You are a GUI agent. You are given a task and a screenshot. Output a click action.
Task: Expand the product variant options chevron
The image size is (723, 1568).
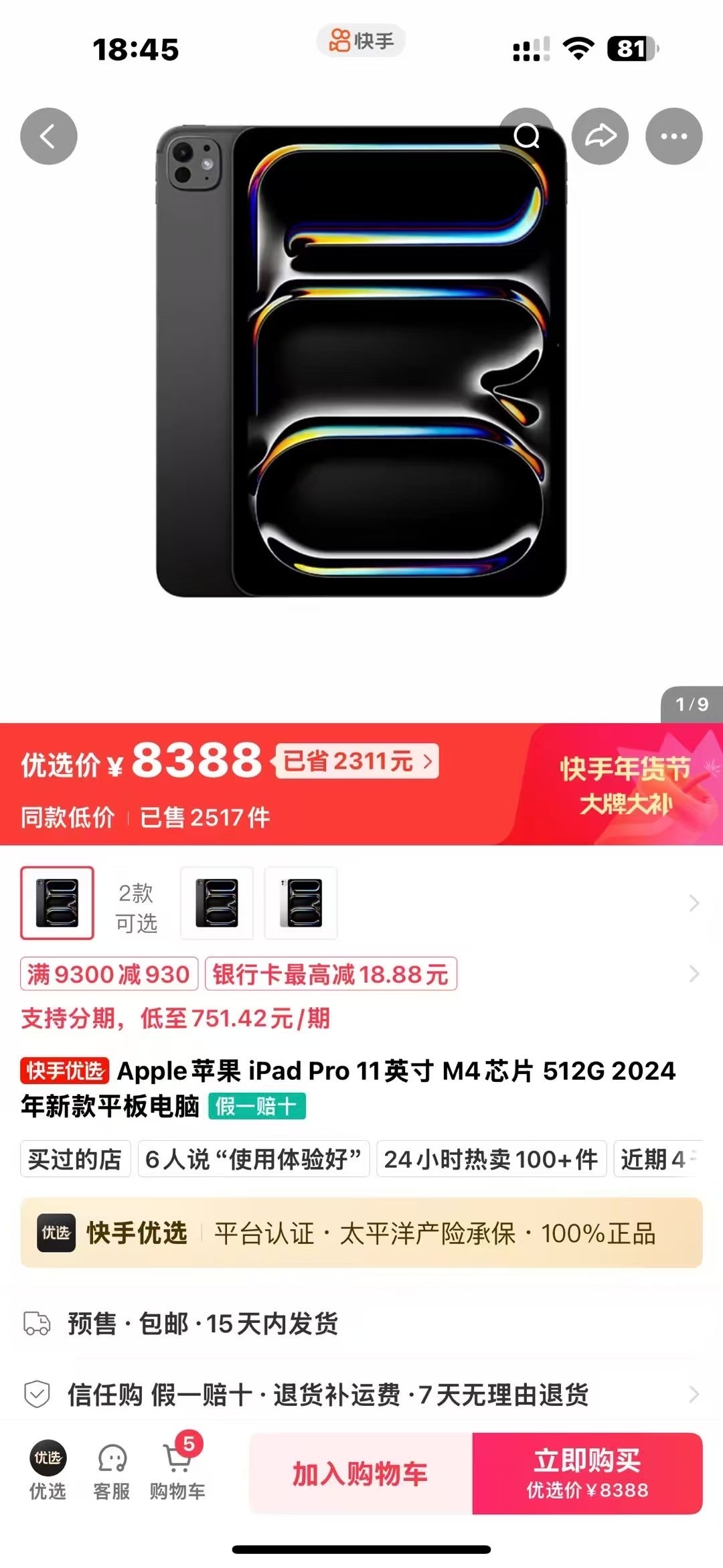[694, 903]
